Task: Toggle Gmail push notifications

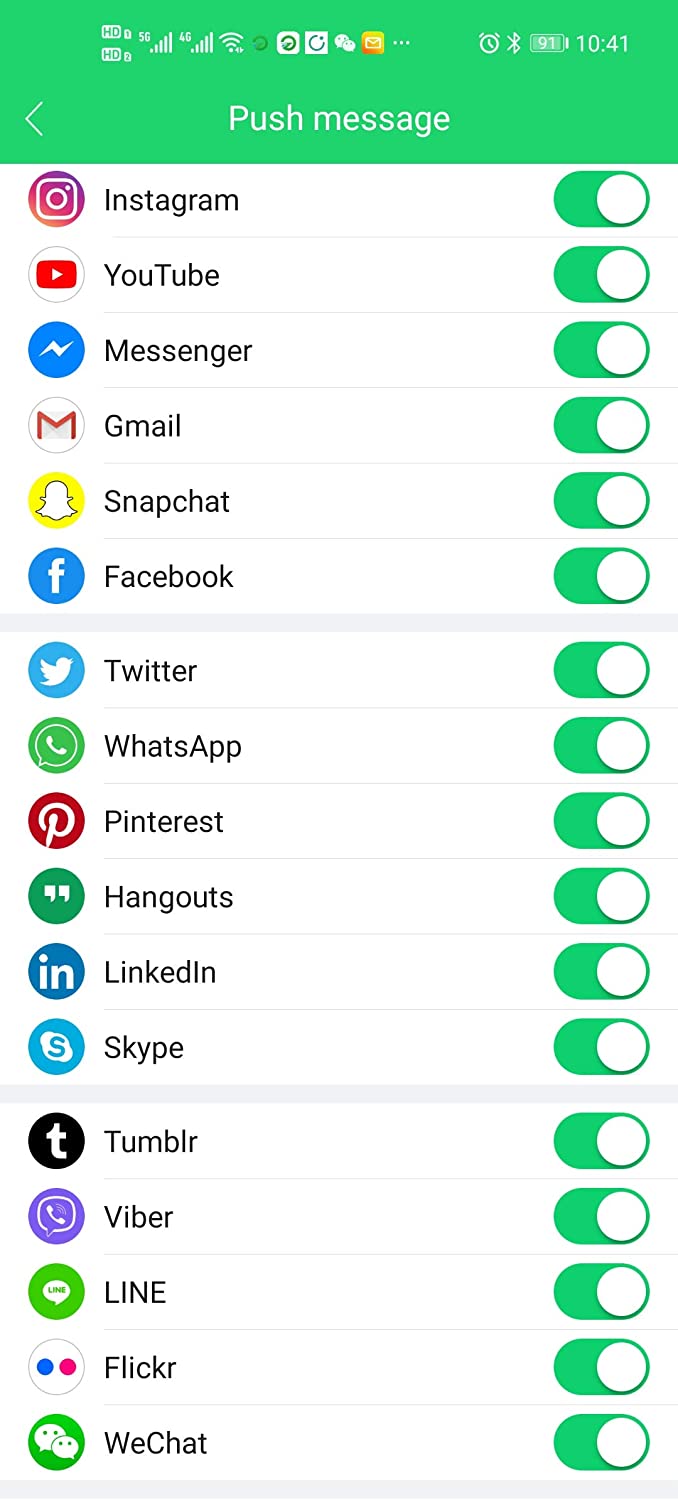Action: [602, 426]
